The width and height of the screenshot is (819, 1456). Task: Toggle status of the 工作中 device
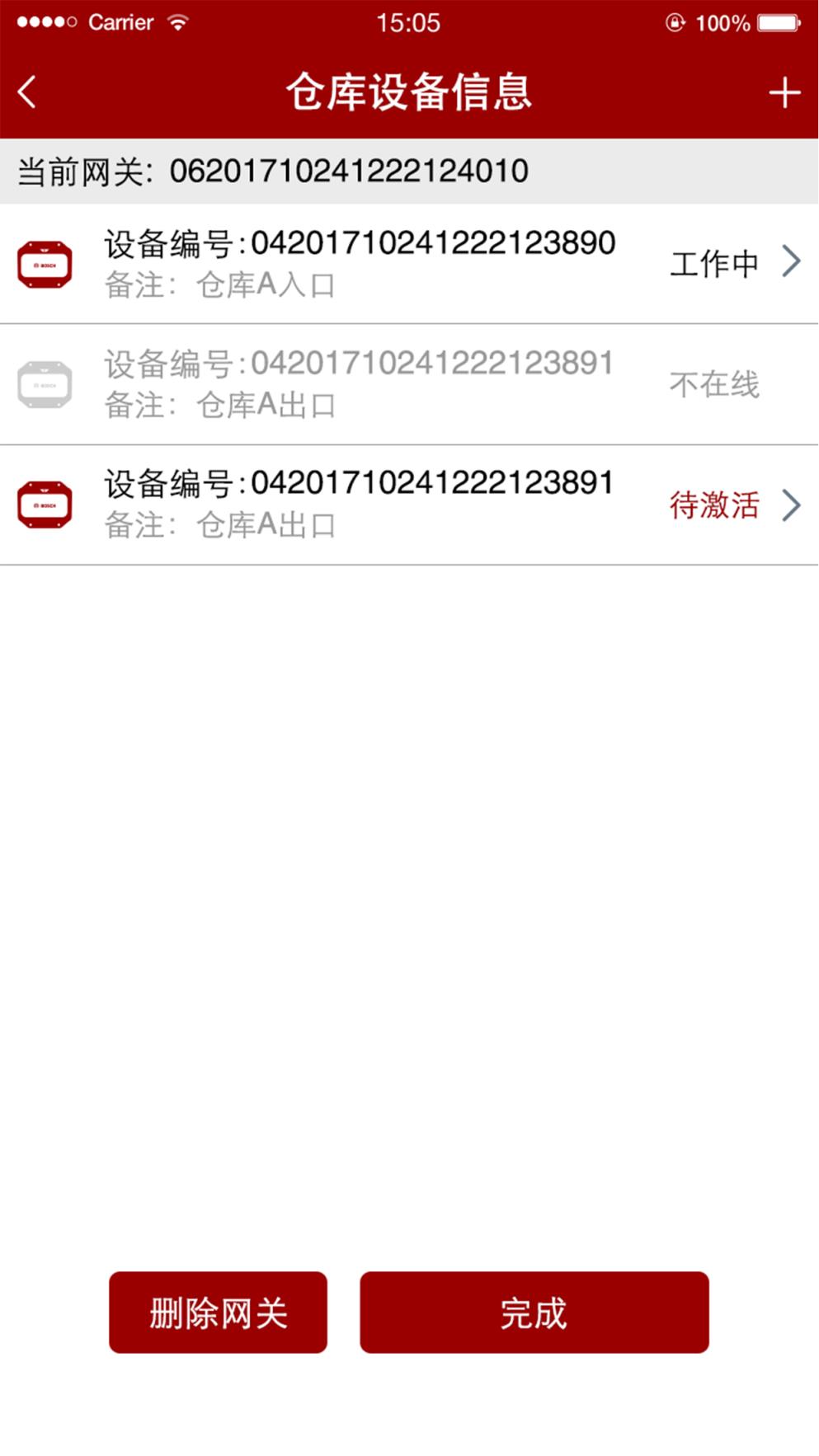click(716, 262)
